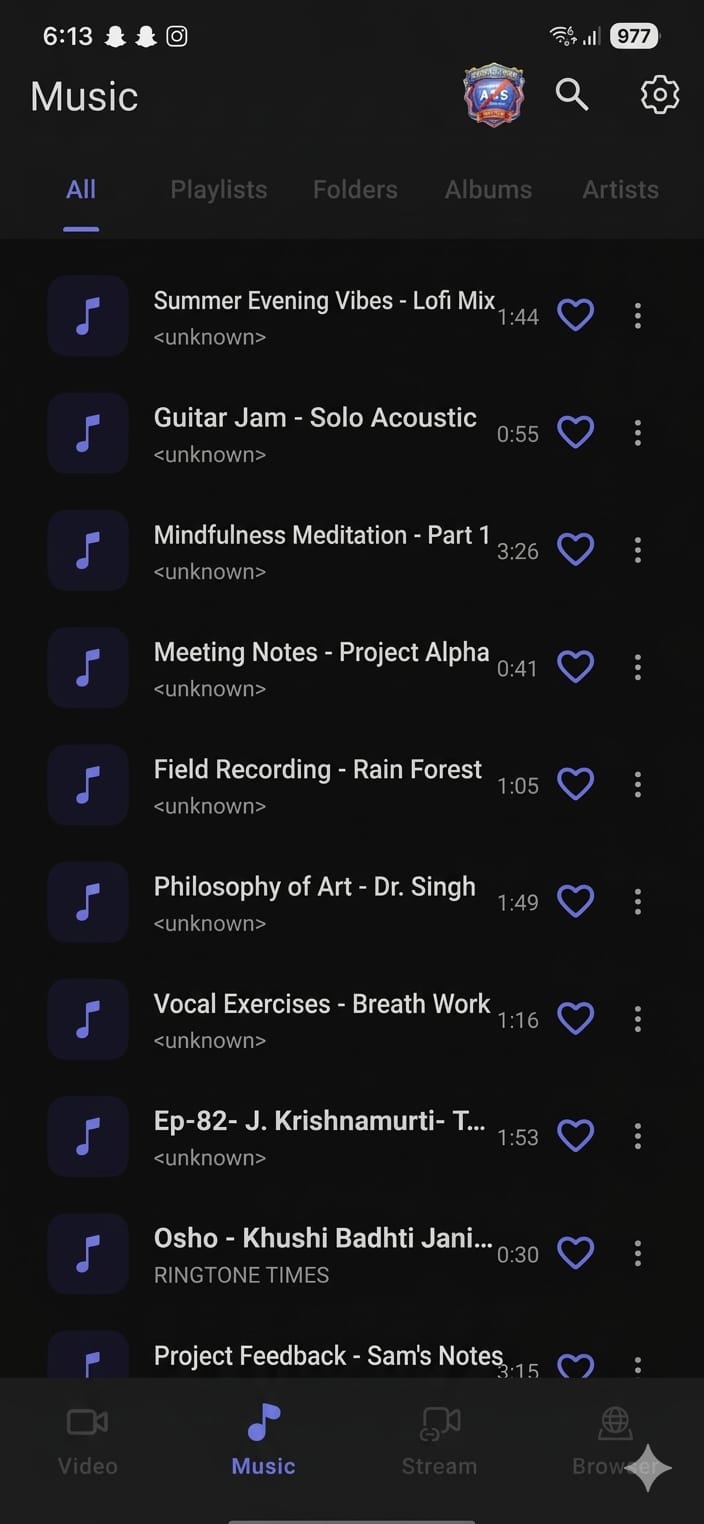
Task: Open the Osho - Khushi Badhti track
Action: coord(322,1253)
